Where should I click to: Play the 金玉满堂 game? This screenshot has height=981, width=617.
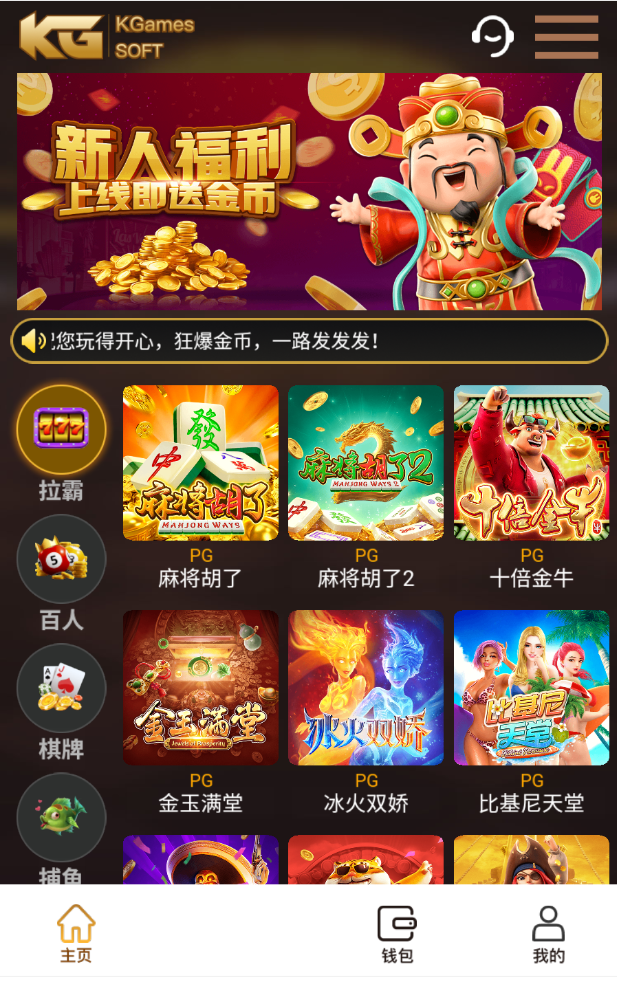[201, 688]
